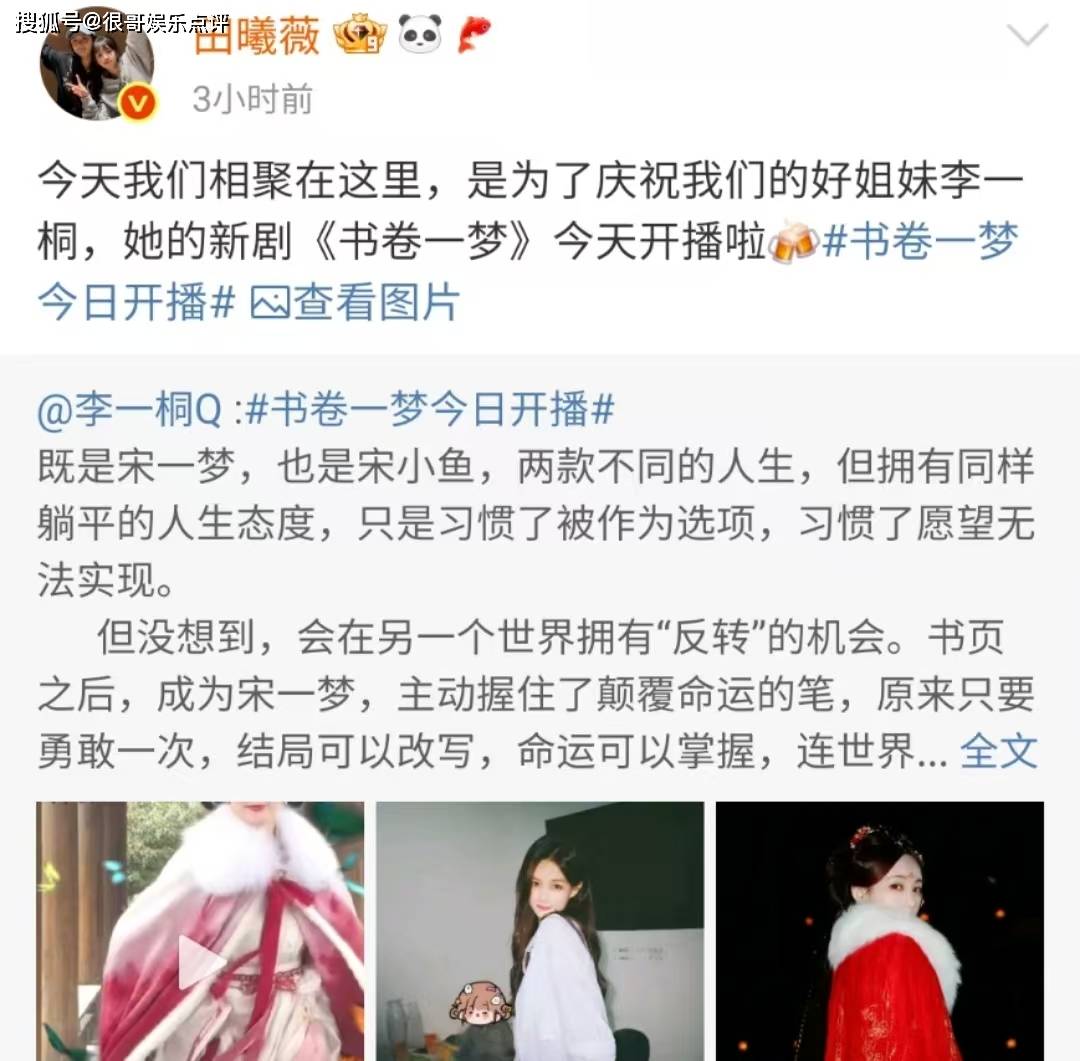Open the red cloak photo

[x=880, y=932]
